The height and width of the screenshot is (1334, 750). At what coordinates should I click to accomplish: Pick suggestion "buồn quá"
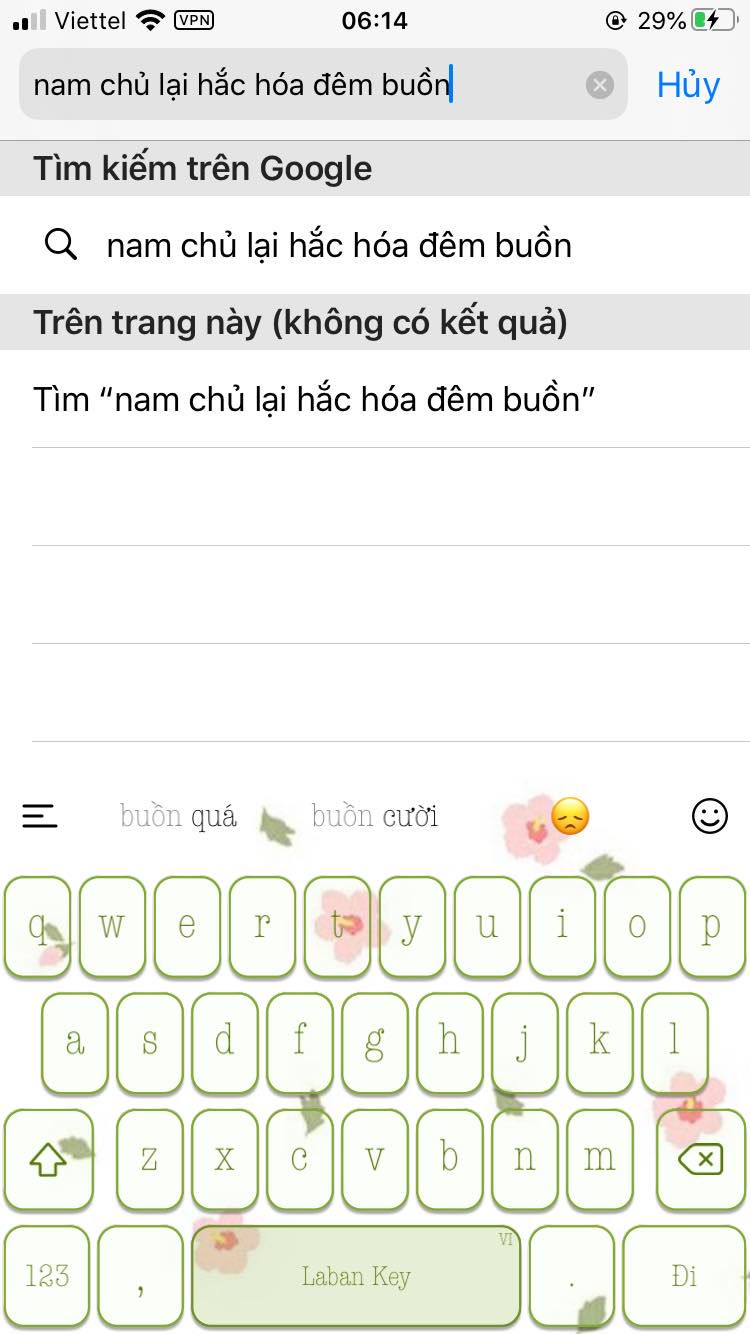coord(178,817)
